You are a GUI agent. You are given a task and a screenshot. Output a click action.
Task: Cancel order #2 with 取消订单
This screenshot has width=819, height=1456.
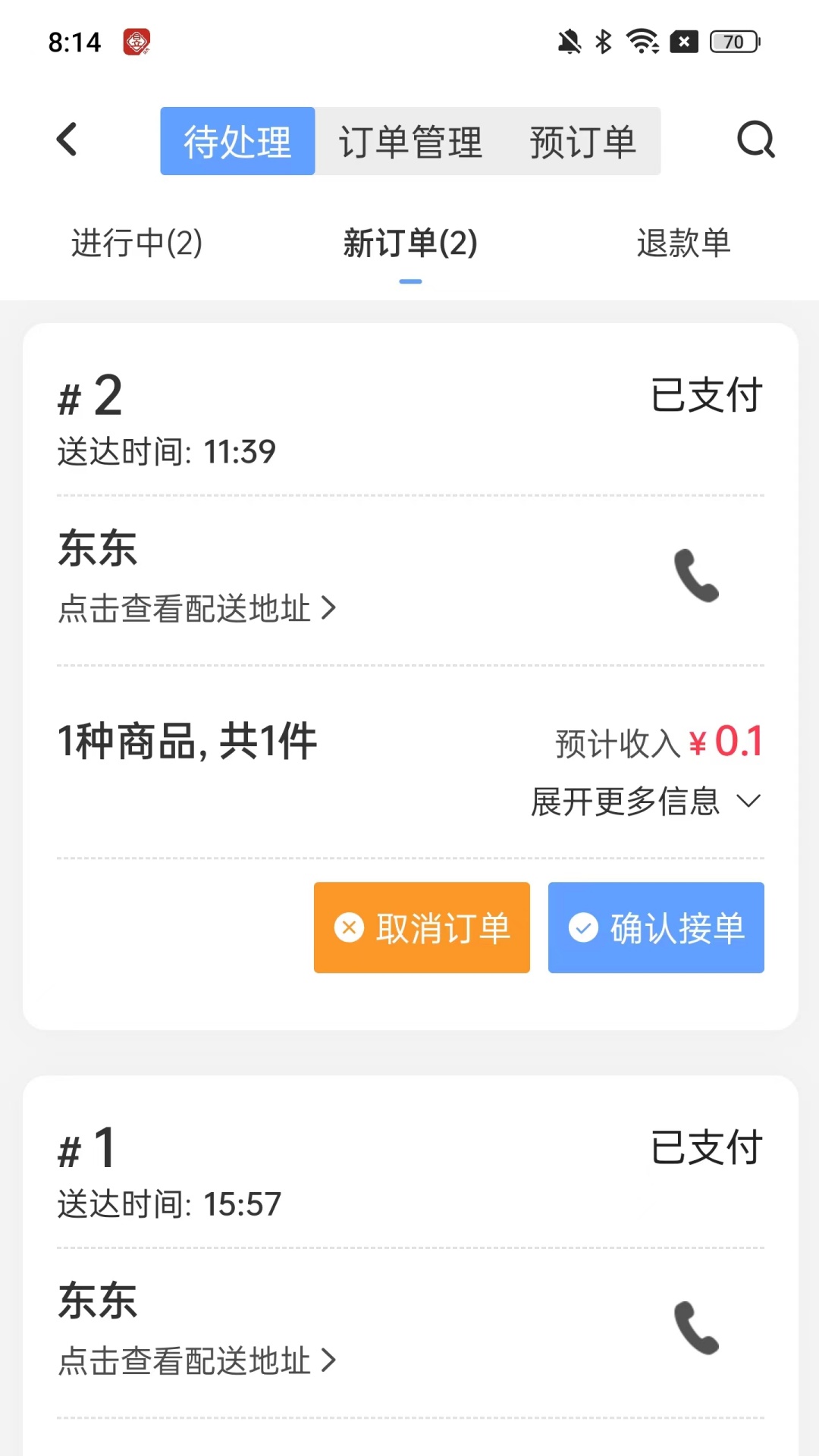click(x=422, y=927)
